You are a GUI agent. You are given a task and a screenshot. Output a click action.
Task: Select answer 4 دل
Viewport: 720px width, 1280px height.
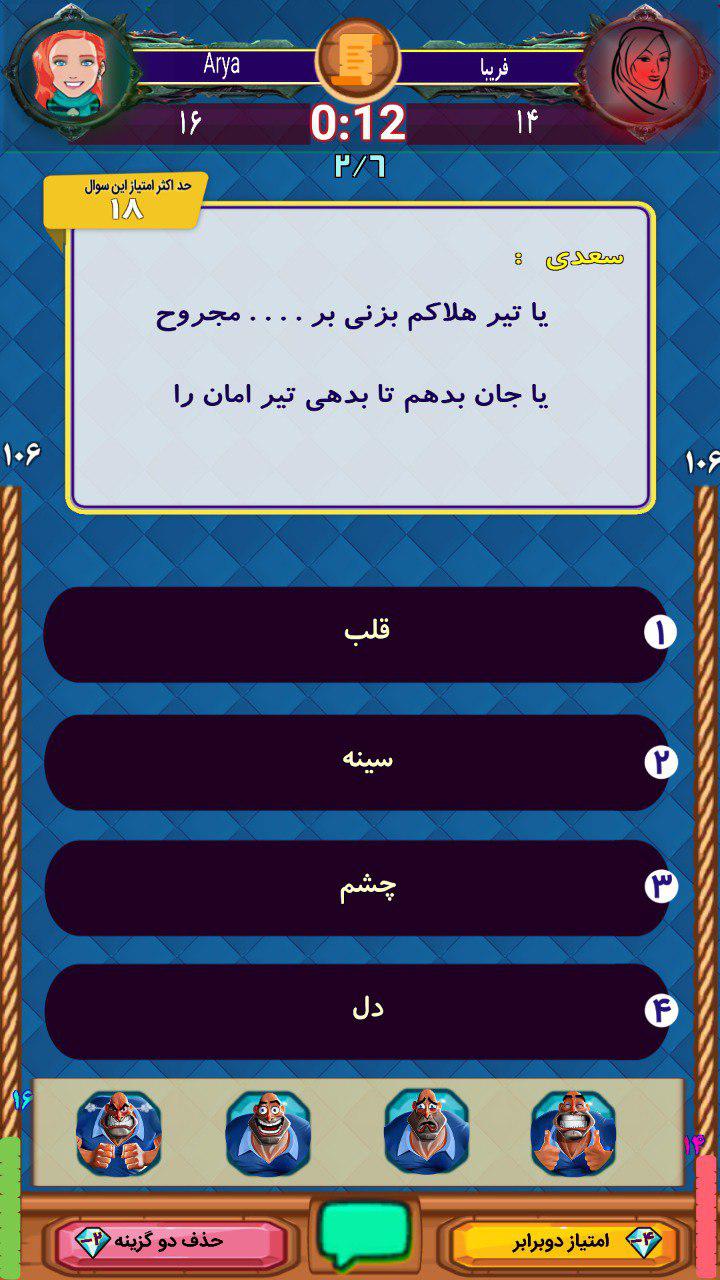pyautogui.click(x=356, y=1011)
